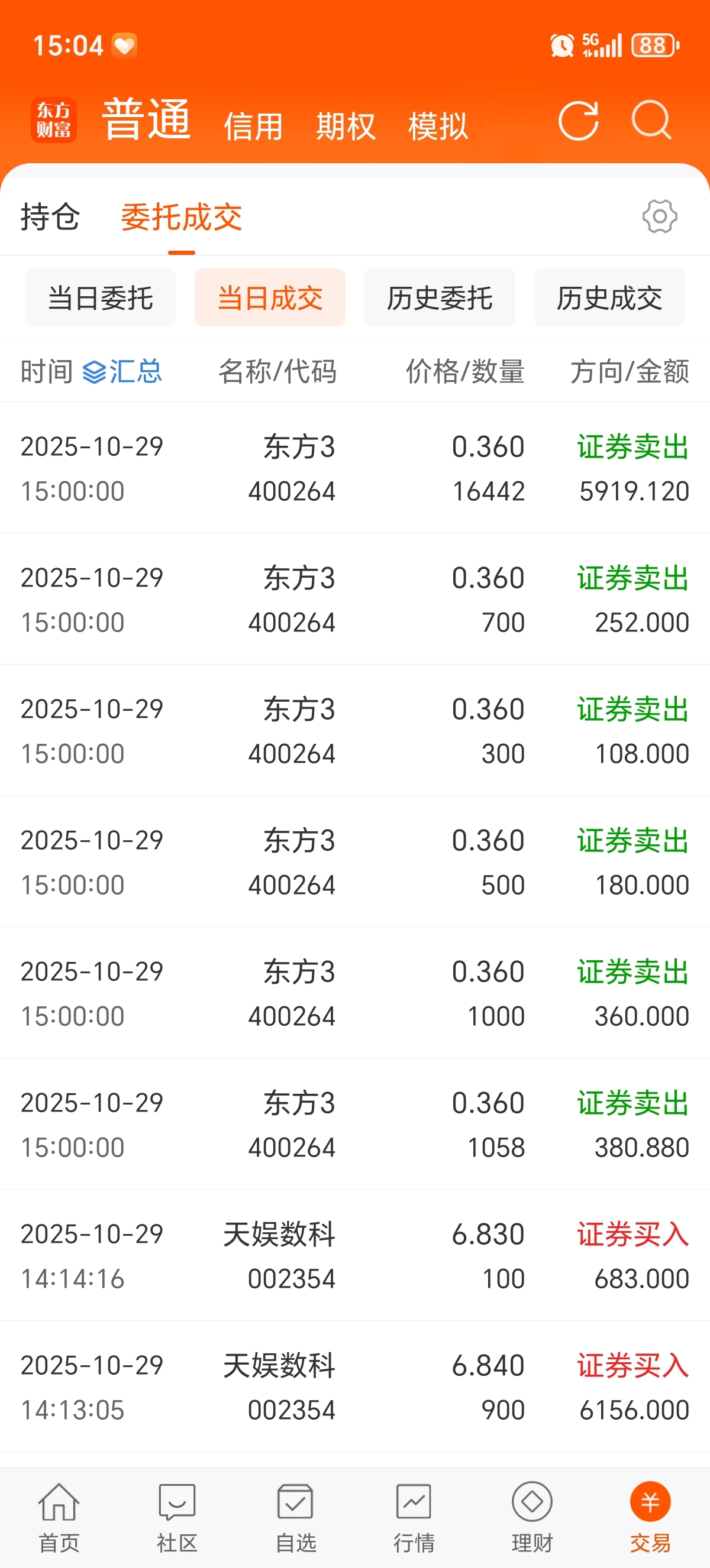Select the 普通 account tab

coord(146,120)
